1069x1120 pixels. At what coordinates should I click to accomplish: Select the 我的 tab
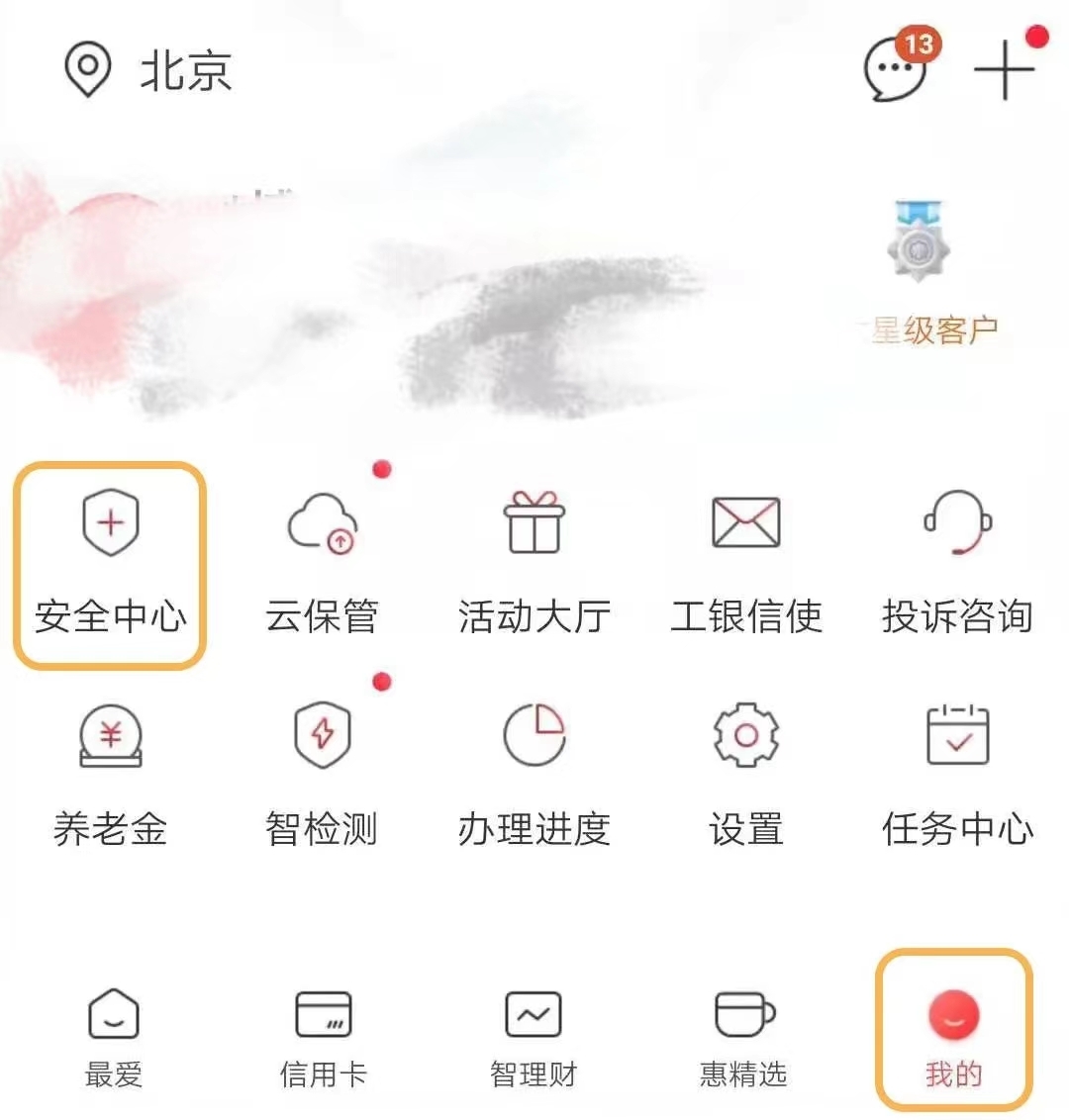953,1037
